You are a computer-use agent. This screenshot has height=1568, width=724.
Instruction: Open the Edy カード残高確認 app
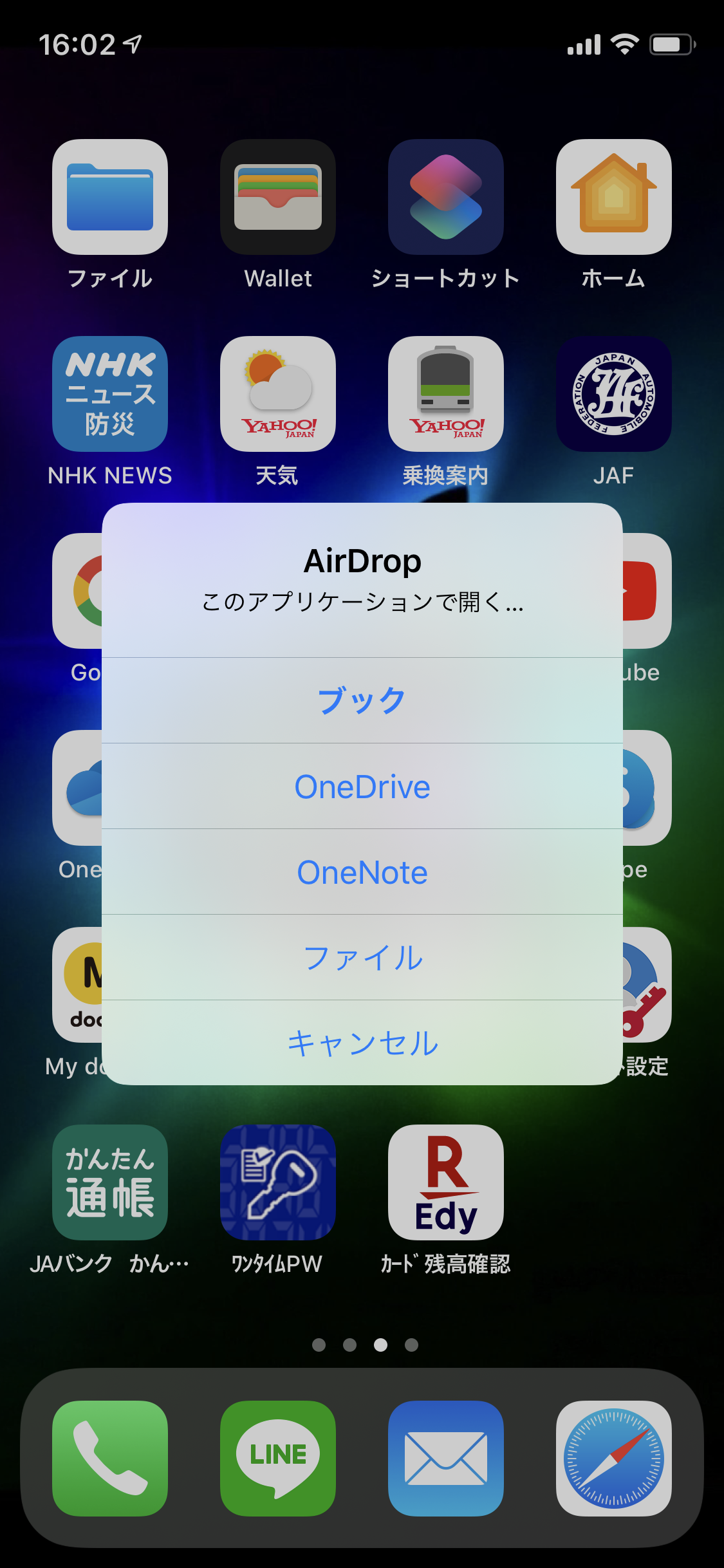pos(445,1182)
